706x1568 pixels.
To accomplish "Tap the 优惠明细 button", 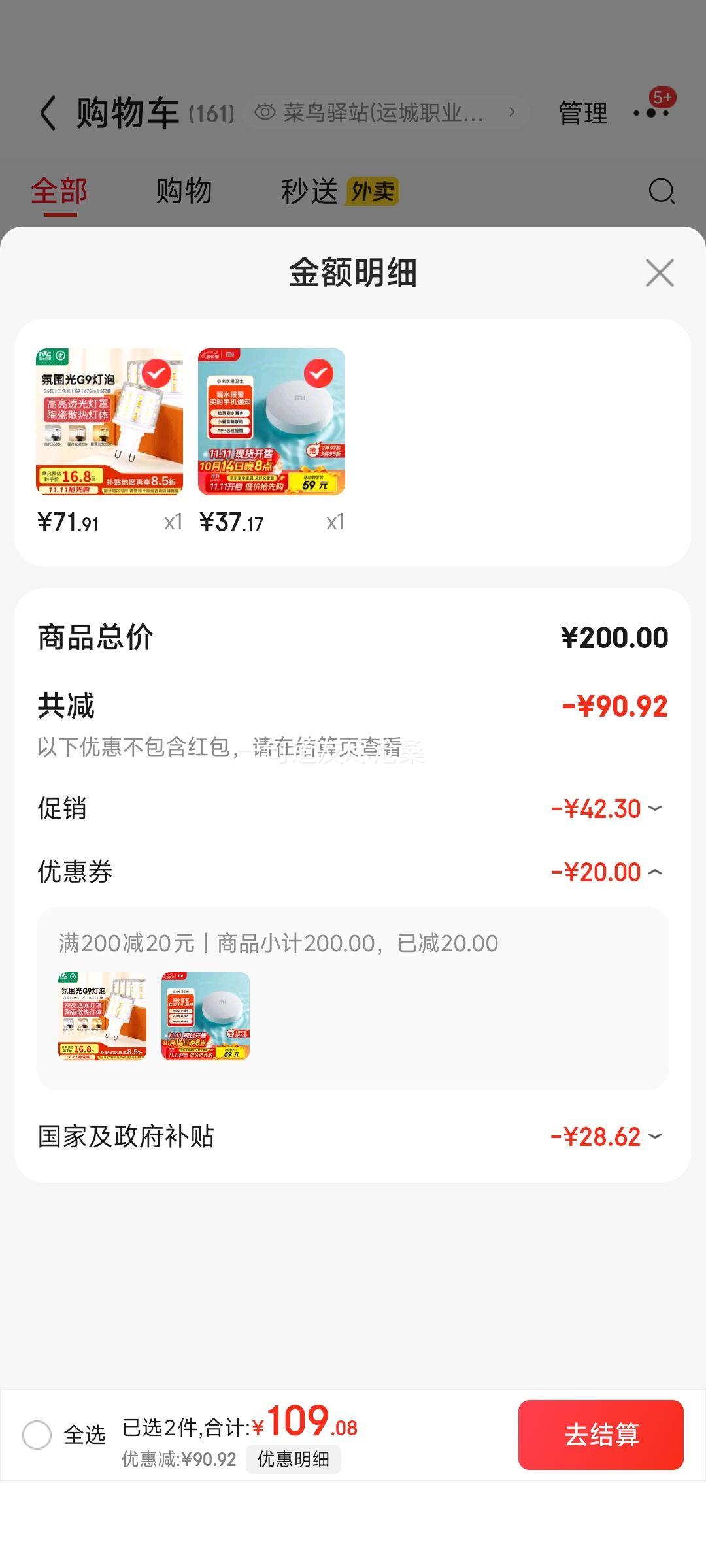I will (x=293, y=1459).
